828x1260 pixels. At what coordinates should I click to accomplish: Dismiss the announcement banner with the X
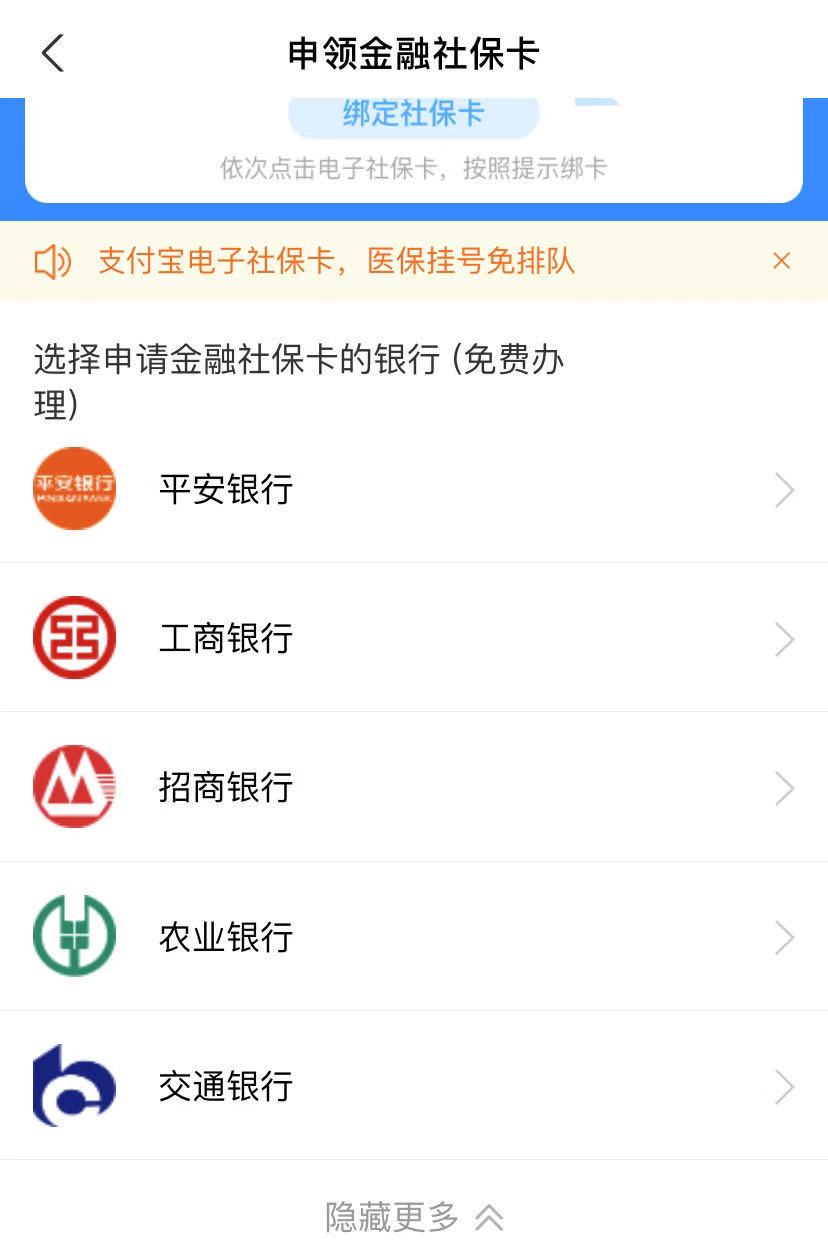[781, 261]
